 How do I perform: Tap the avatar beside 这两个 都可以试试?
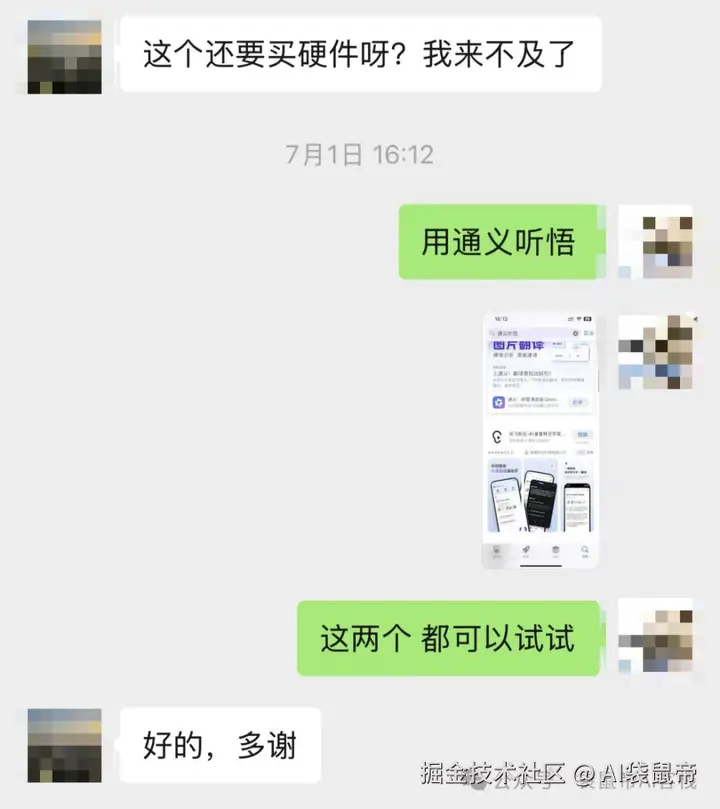(x=655, y=636)
